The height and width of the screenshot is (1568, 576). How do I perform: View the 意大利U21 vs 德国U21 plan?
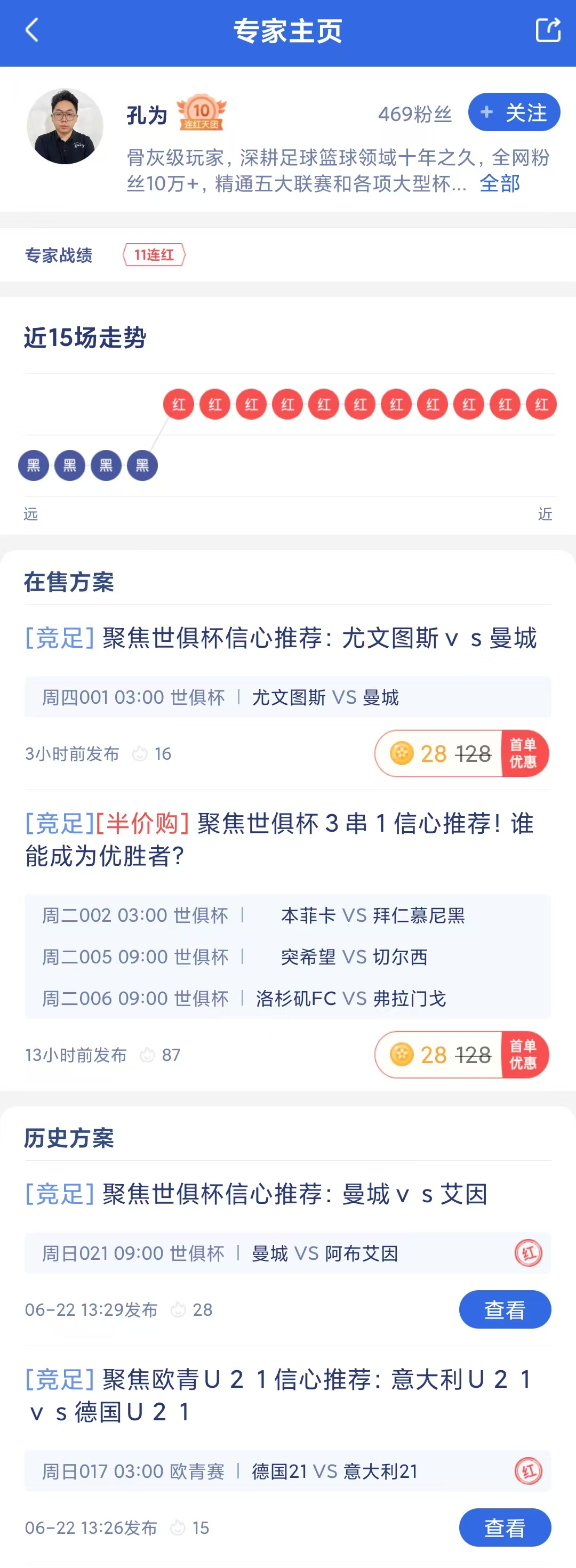tap(504, 1527)
